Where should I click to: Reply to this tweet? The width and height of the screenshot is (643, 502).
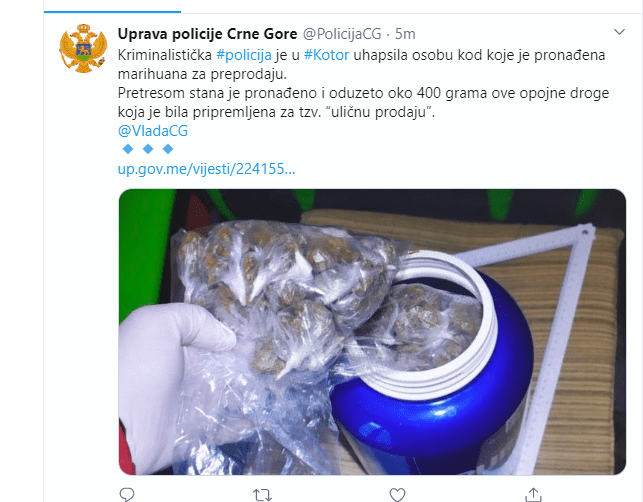(x=126, y=492)
